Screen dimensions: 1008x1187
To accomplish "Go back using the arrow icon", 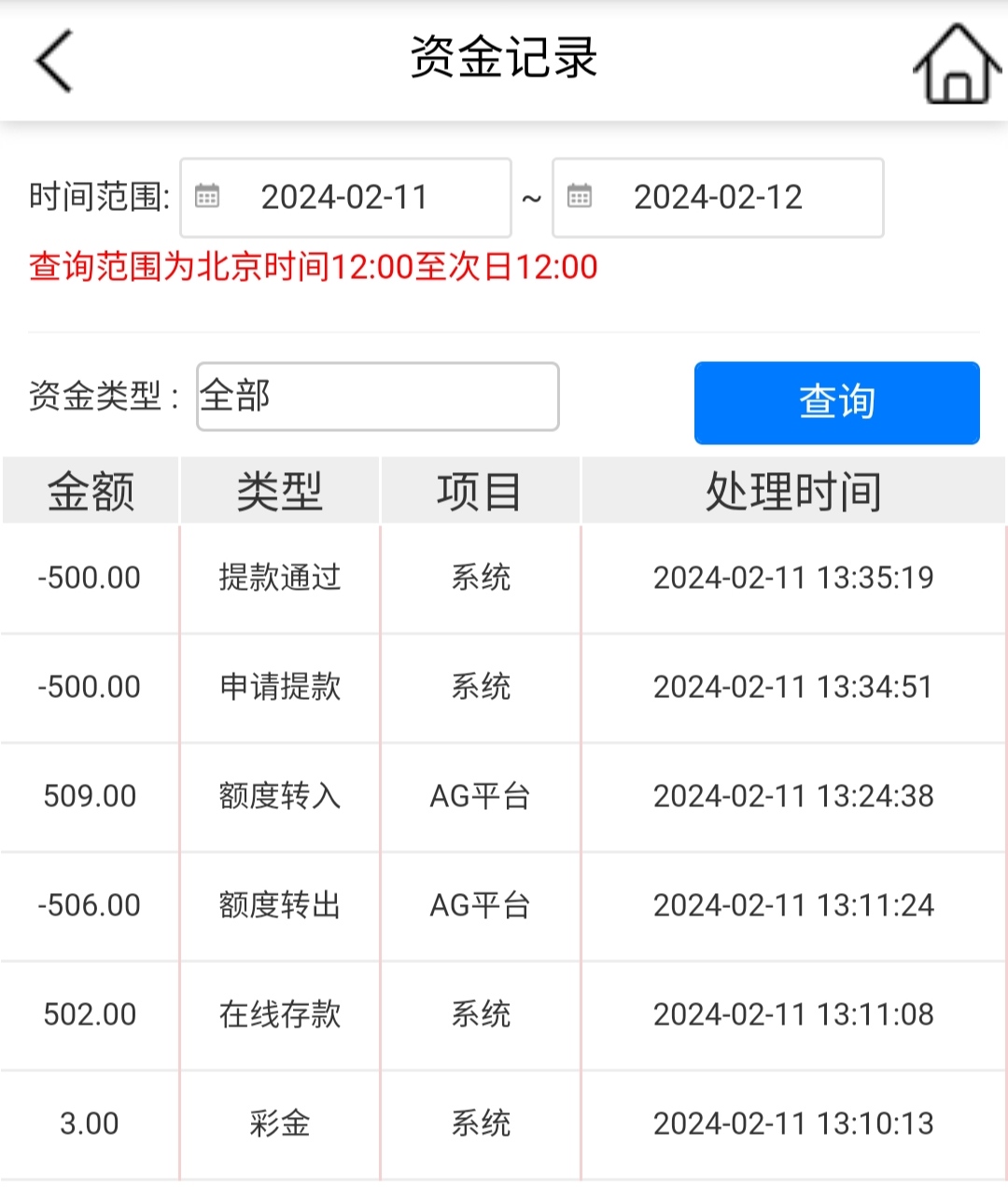I will point(54,61).
